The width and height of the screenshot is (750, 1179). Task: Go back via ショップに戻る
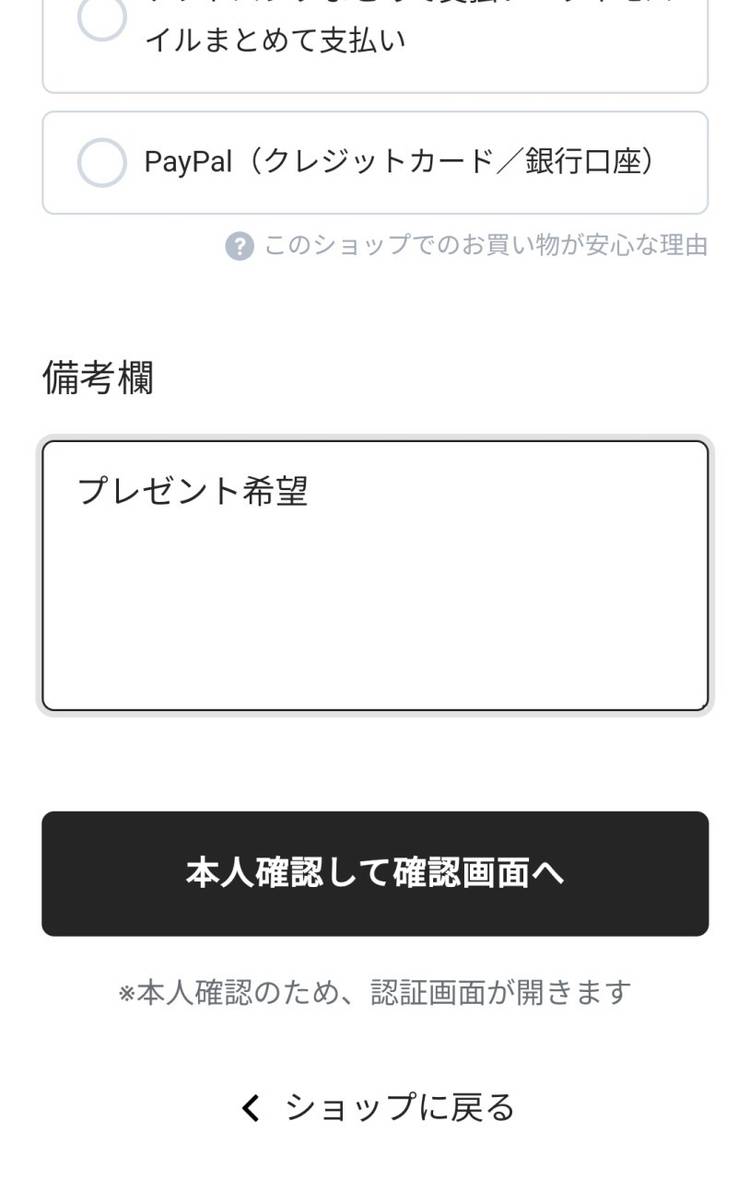[x=377, y=1107]
